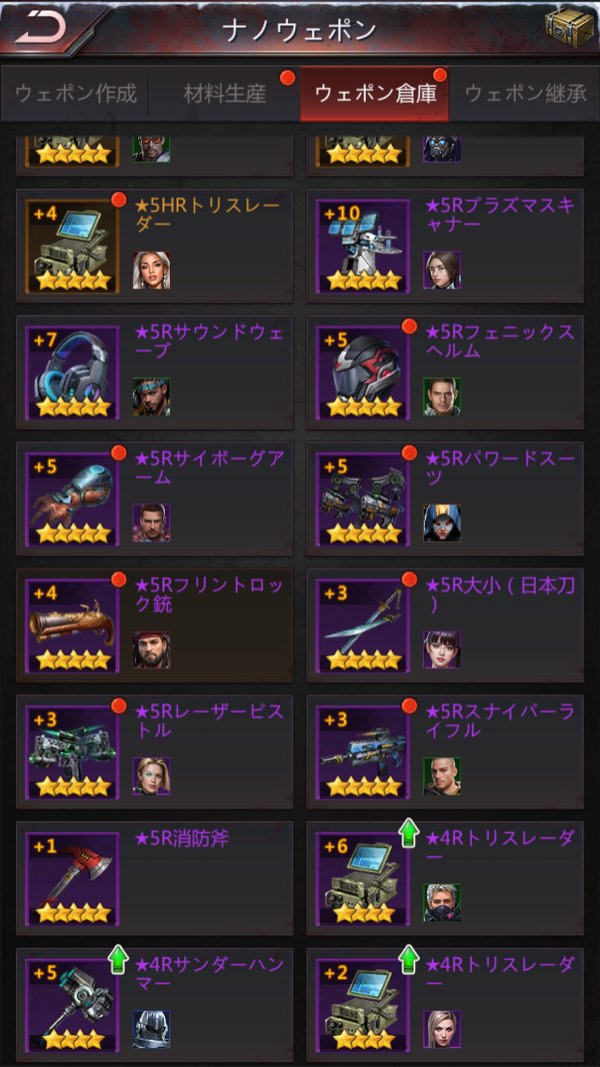The width and height of the screenshot is (600, 1067).
Task: Open the ★5Rプラズマスキャナー weapon card
Action: pos(445,246)
